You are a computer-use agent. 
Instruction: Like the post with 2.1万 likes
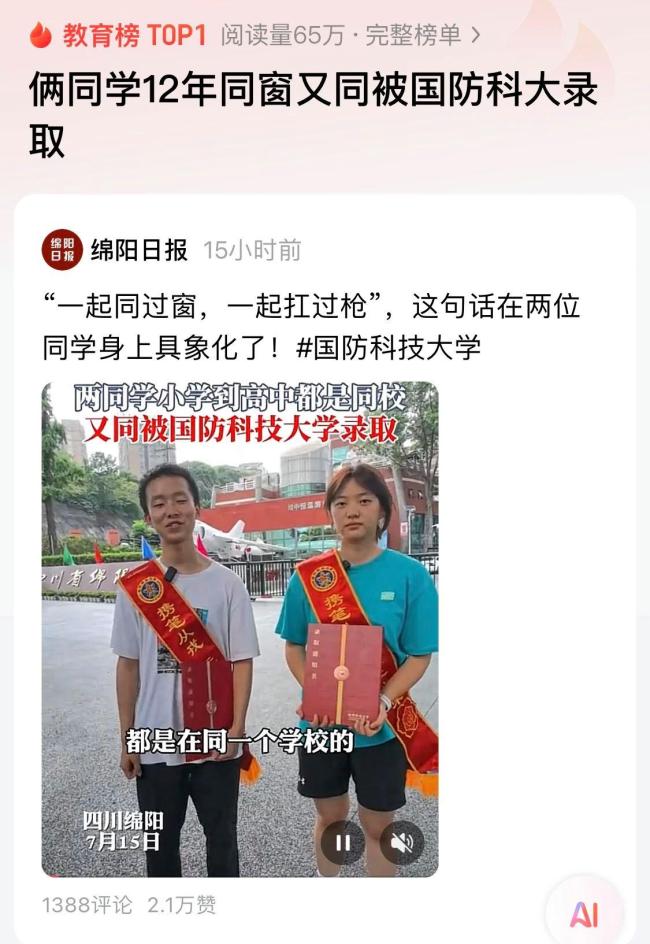[x=181, y=906]
